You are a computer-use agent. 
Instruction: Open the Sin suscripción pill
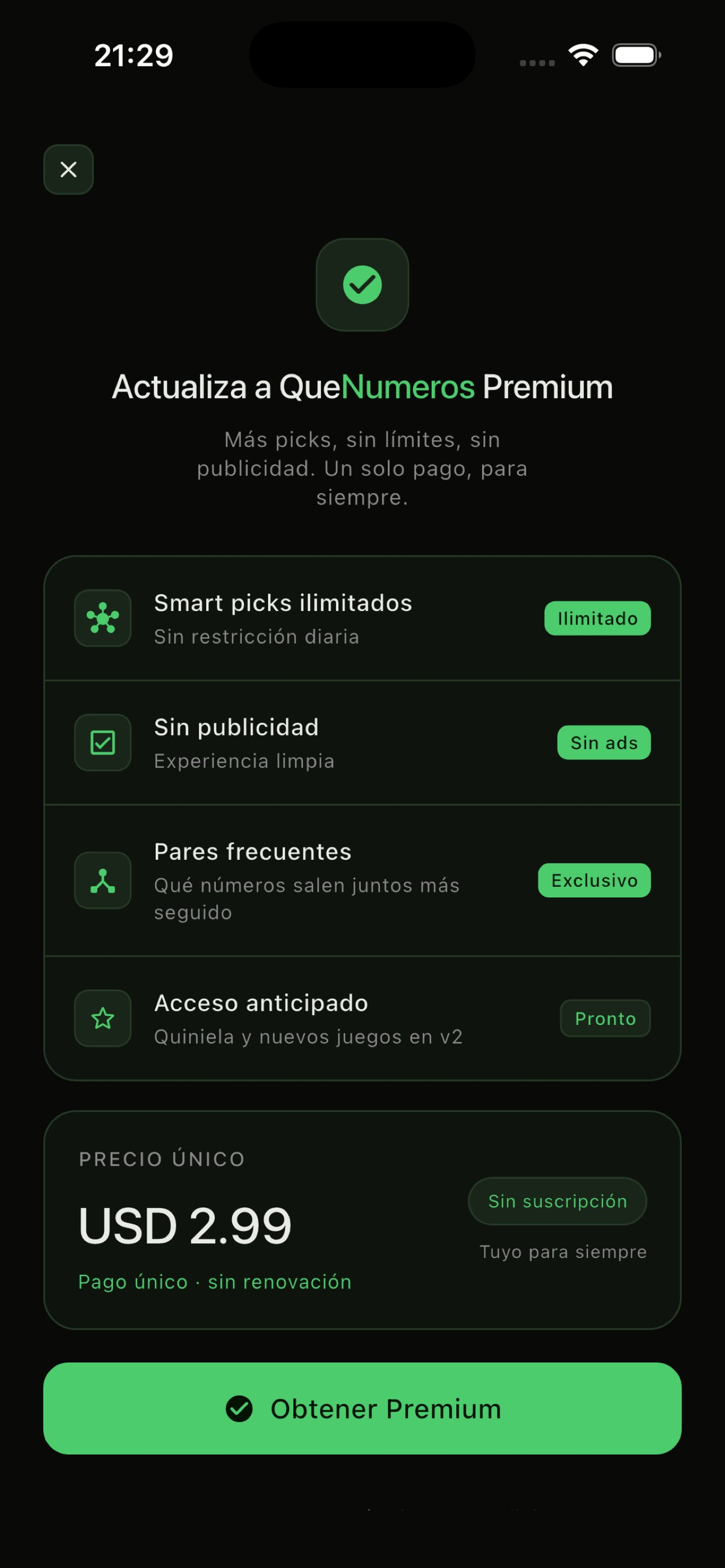tap(557, 1201)
